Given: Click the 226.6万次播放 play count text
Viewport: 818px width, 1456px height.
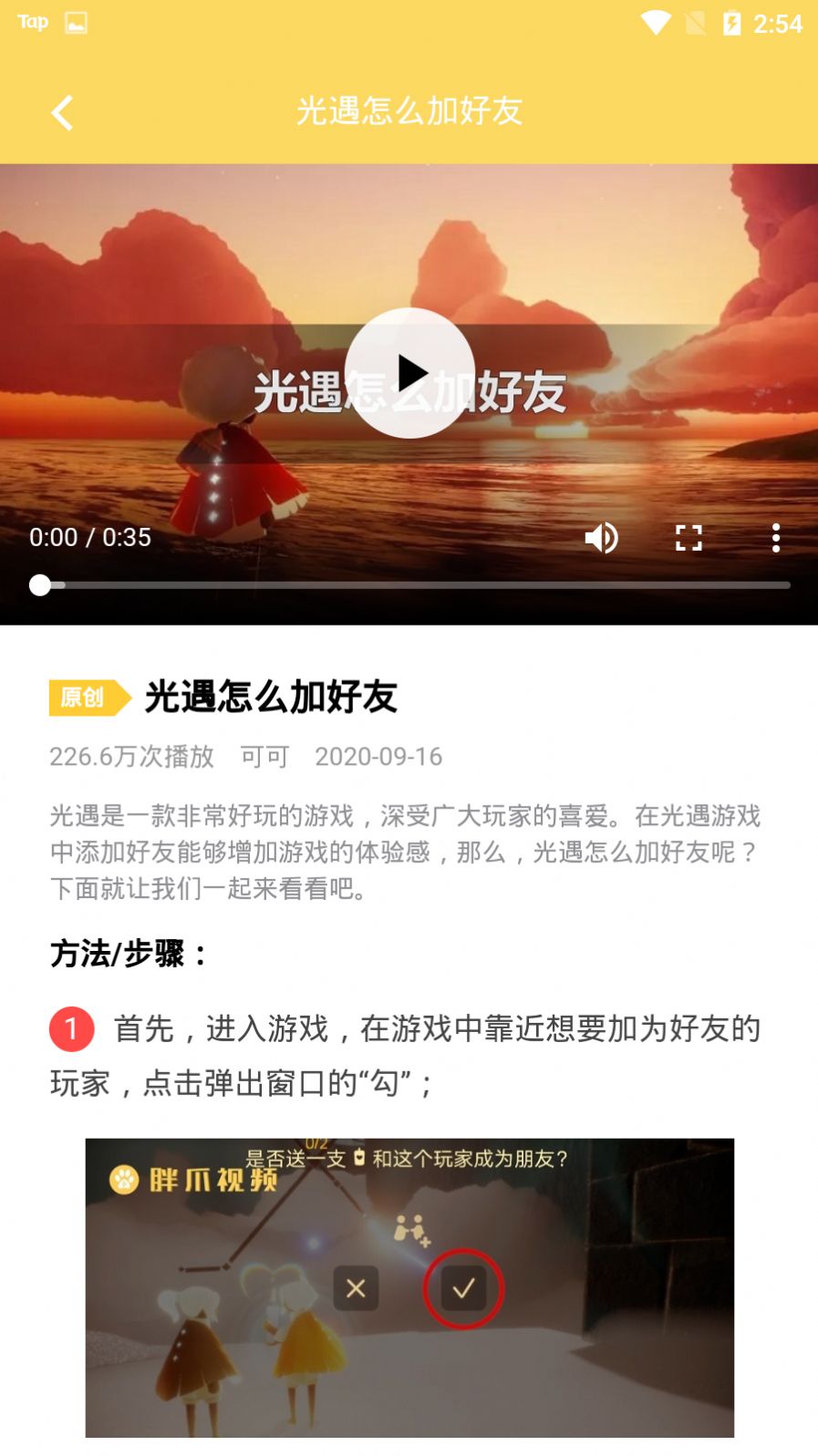Looking at the screenshot, I should (x=130, y=756).
